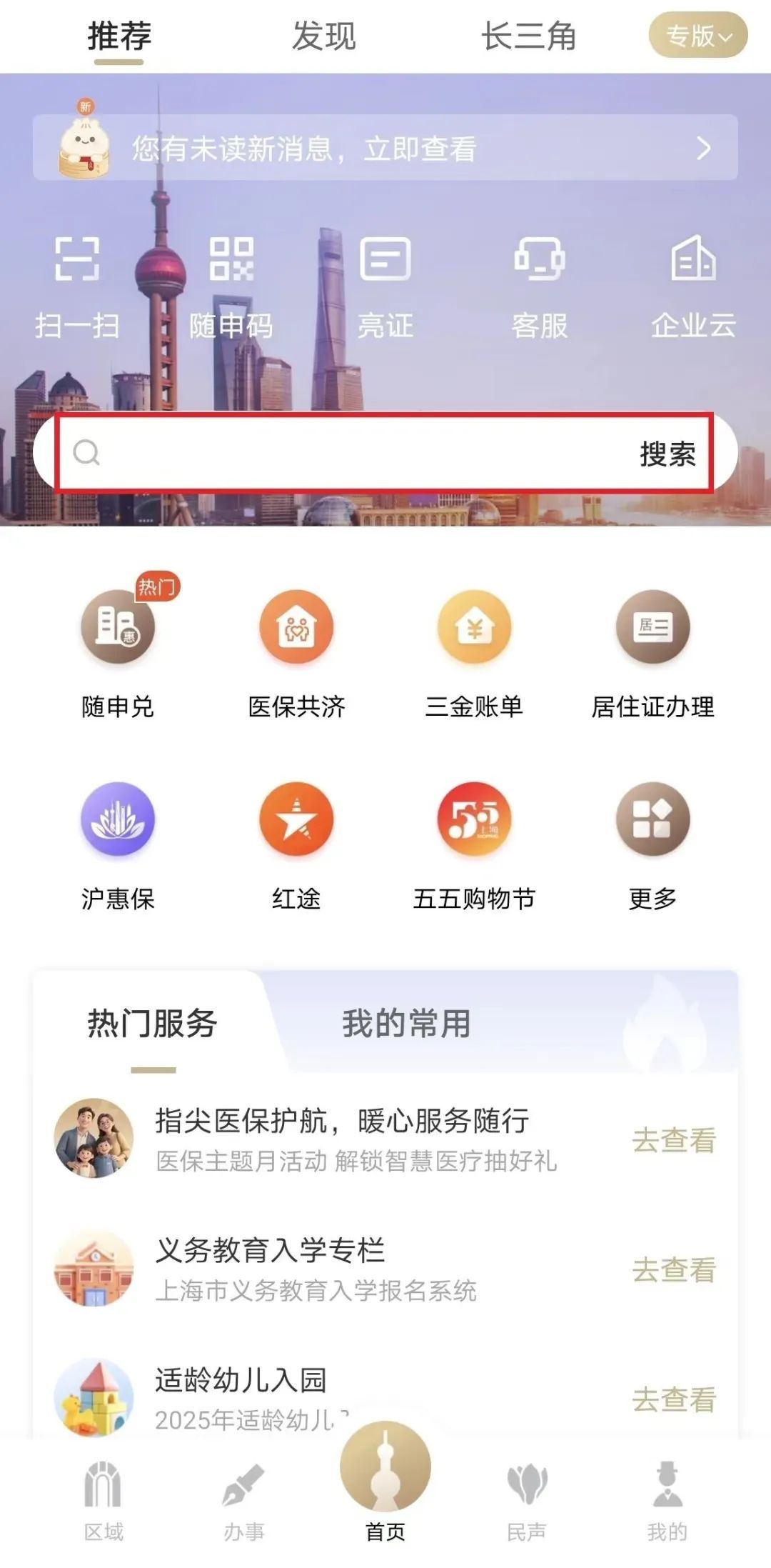Switch to the 长三角 top tab

[528, 36]
